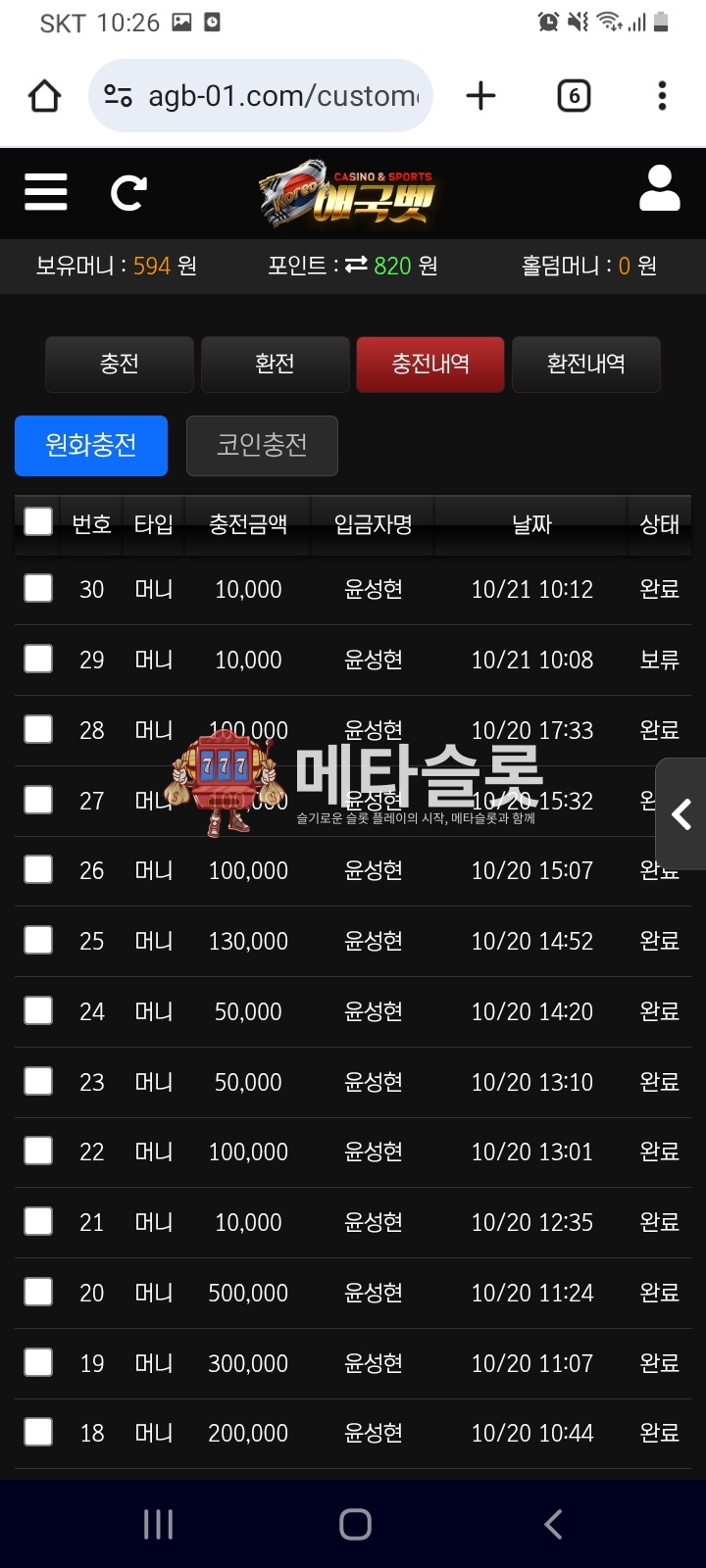Open the browser tab switcher
This screenshot has width=706, height=1568.
coord(574,96)
